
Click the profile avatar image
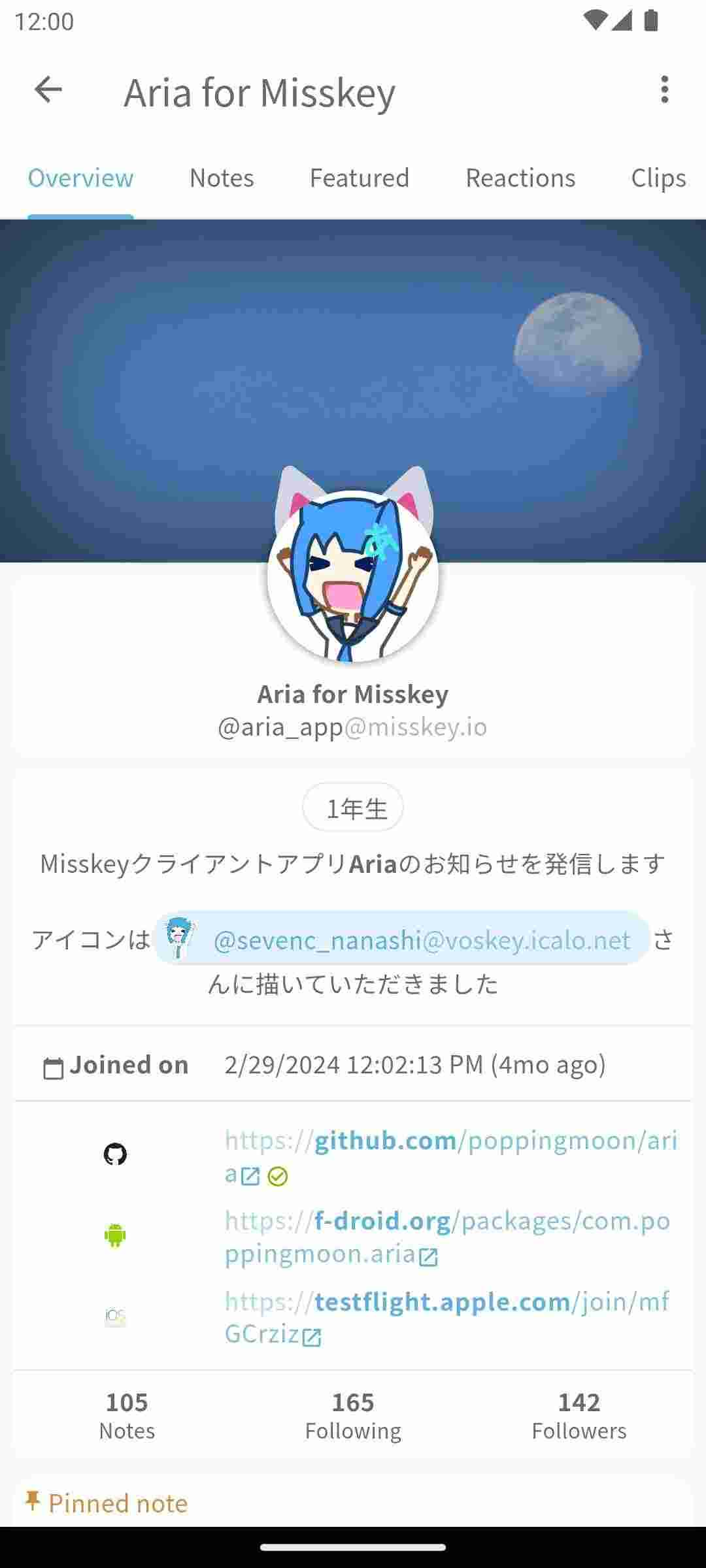[353, 575]
